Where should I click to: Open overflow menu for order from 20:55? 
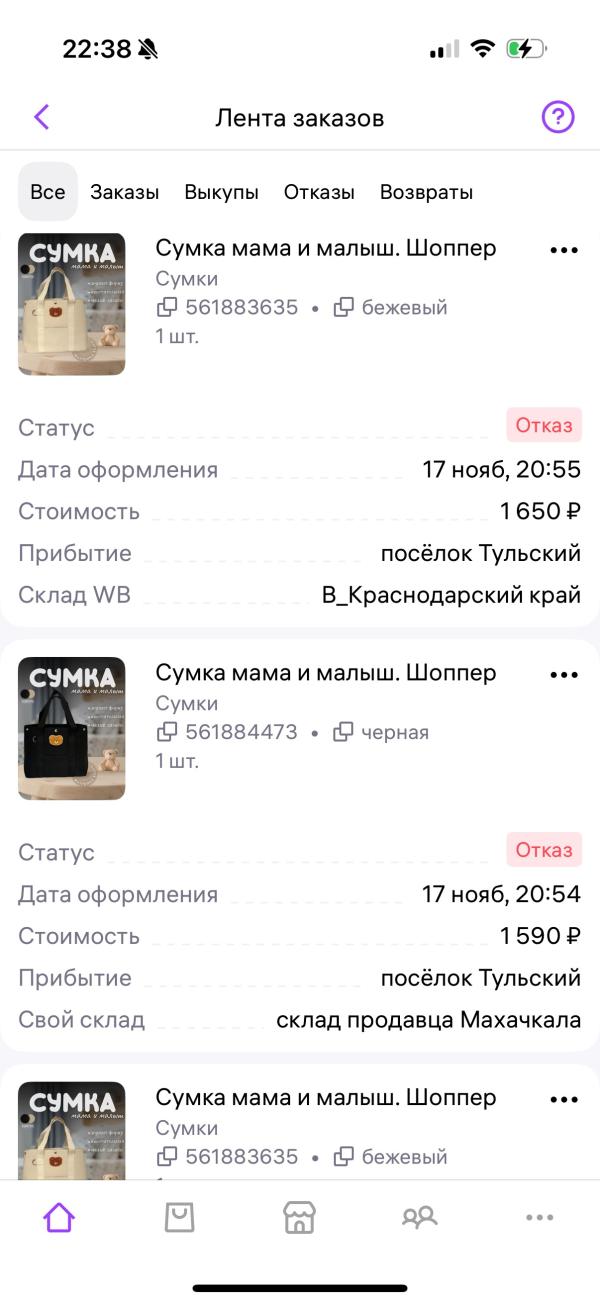[x=564, y=250]
